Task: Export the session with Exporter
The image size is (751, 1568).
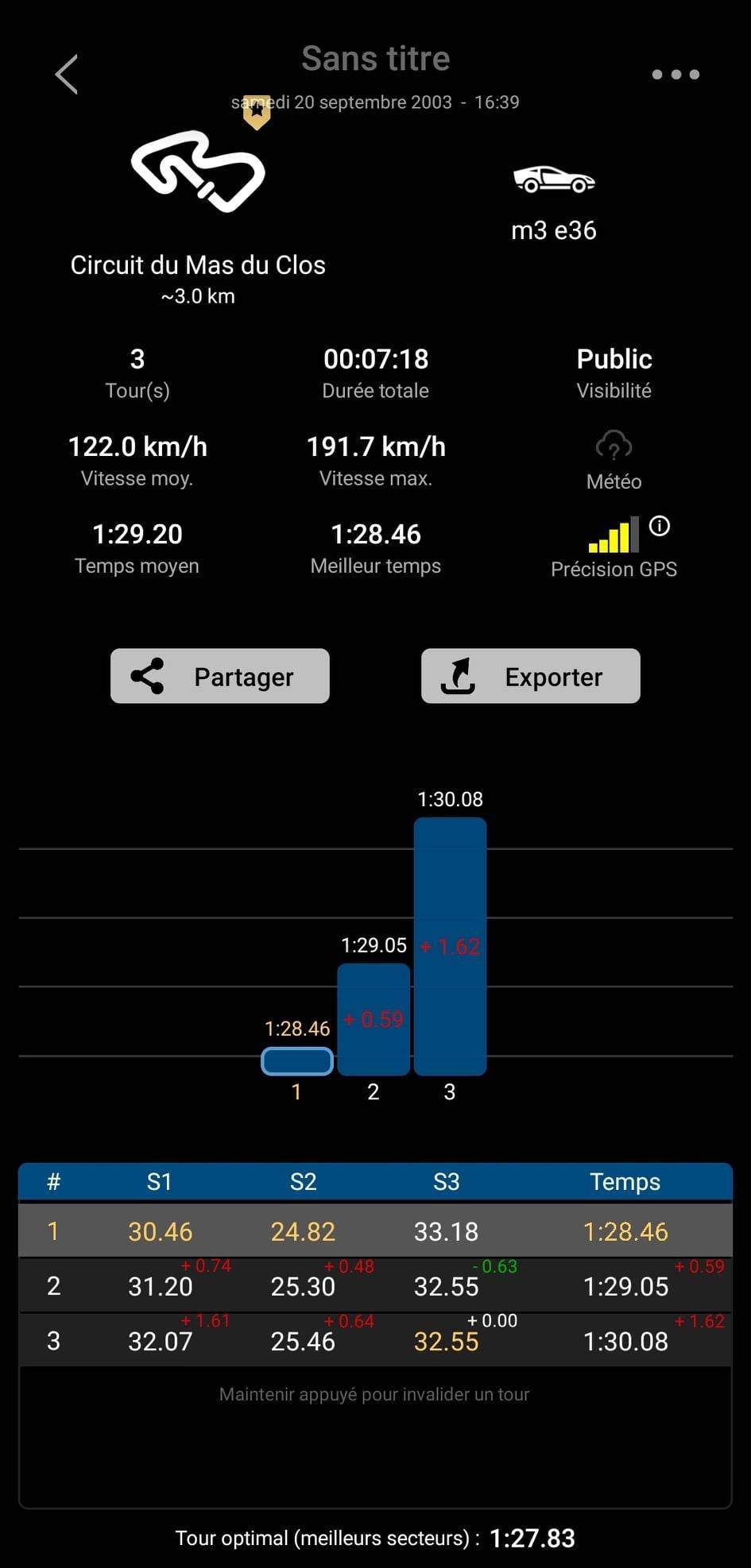Action: coord(530,676)
